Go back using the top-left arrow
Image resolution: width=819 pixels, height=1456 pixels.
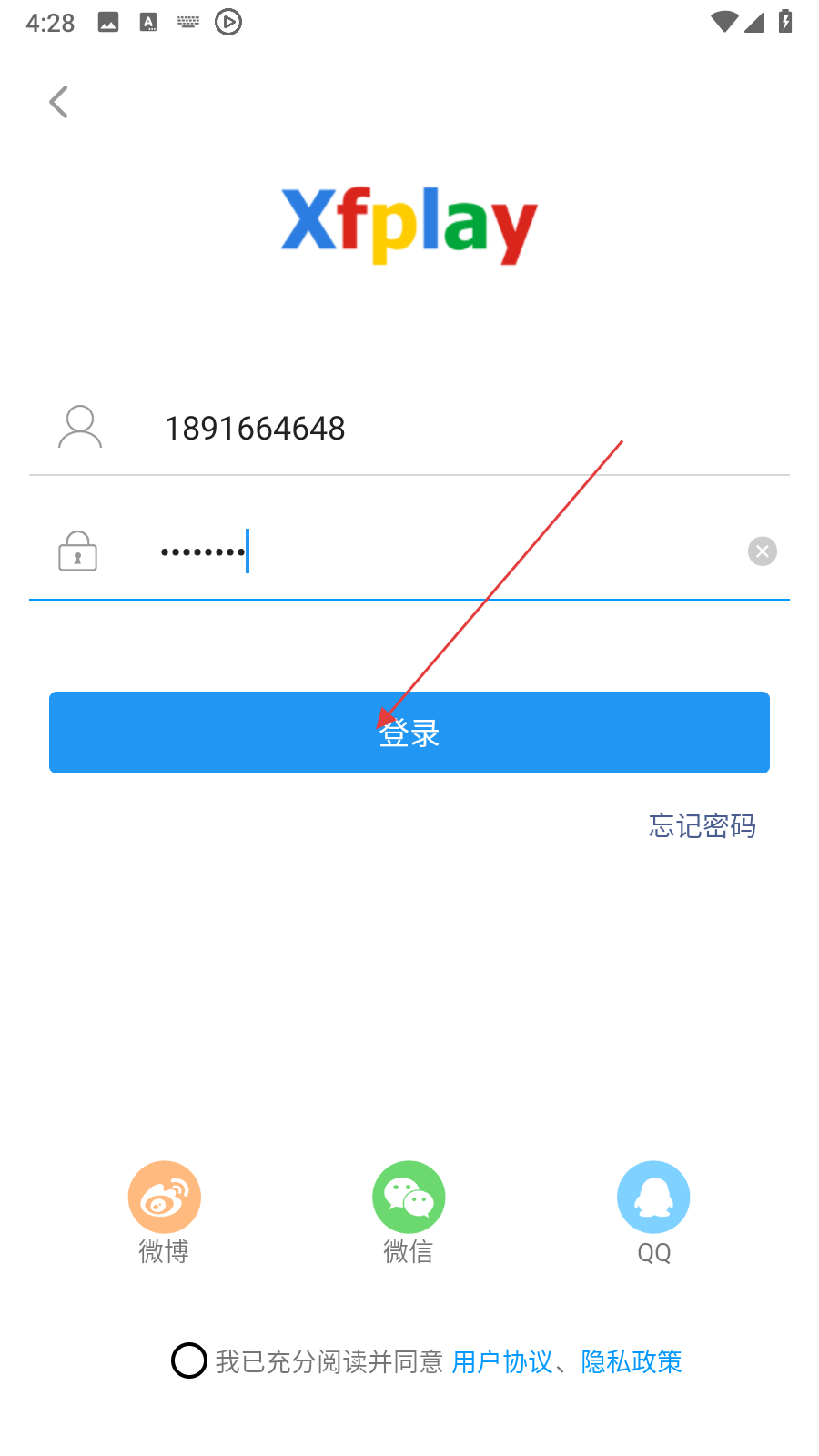click(59, 102)
